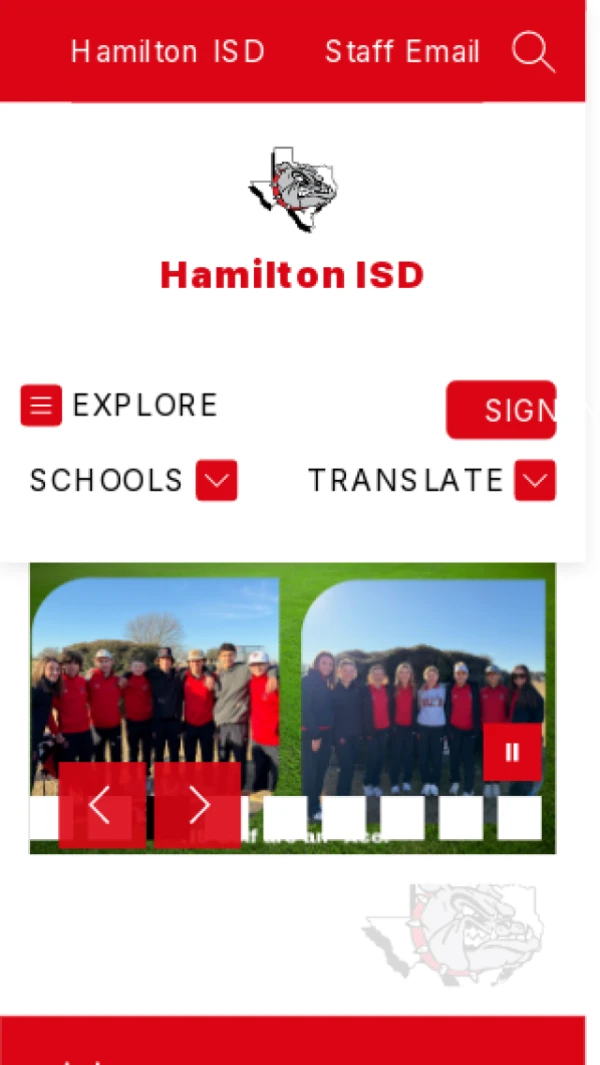Go to the previous slide

(x=102, y=806)
